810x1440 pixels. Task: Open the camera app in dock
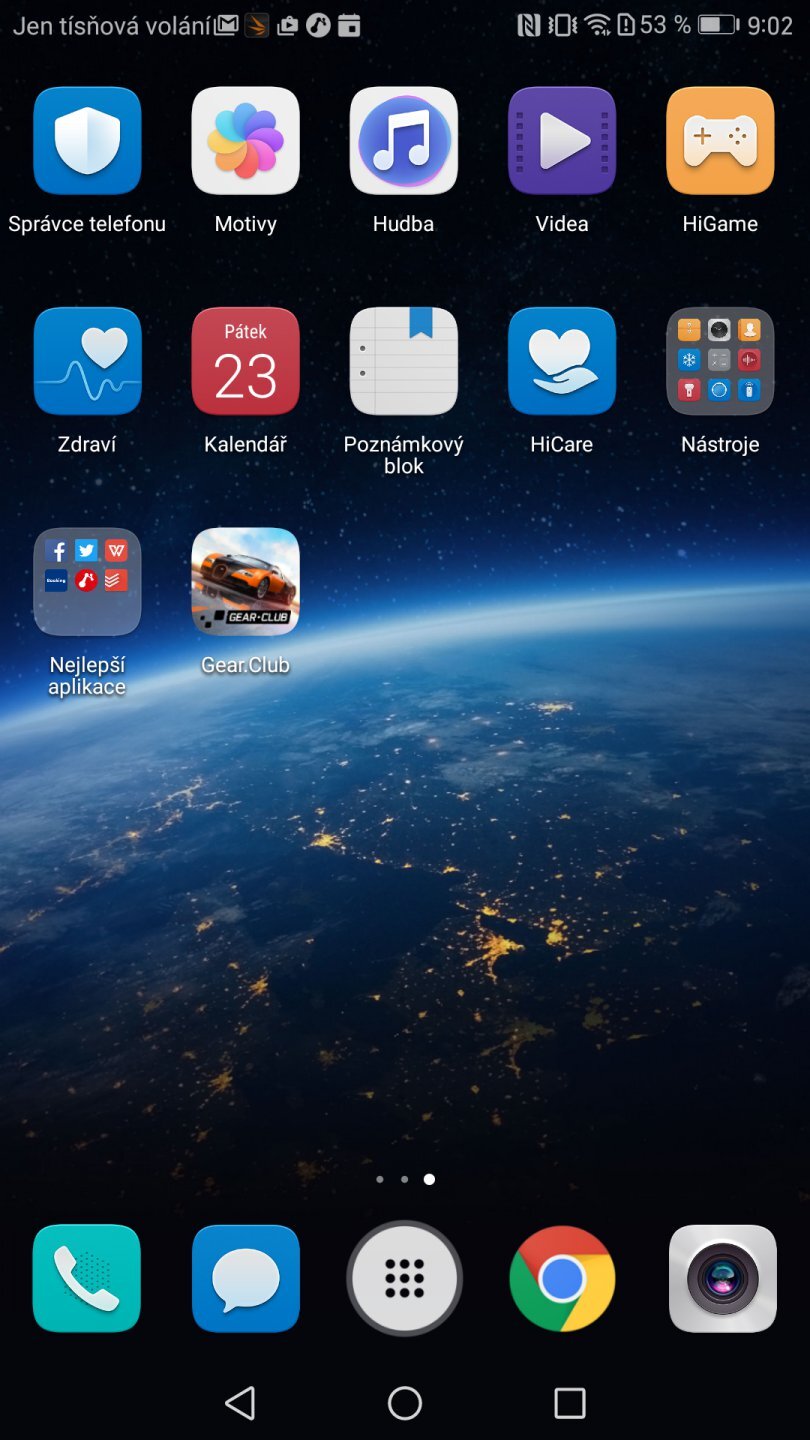pyautogui.click(x=722, y=1278)
